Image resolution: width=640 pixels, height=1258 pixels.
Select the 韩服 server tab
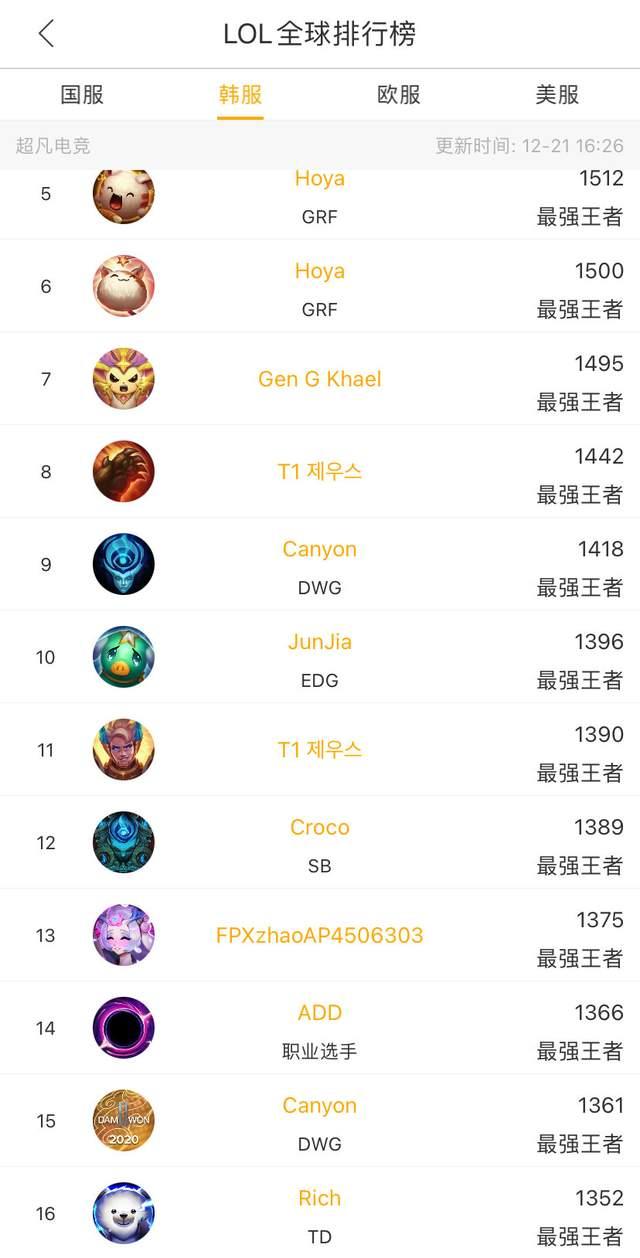[x=240, y=95]
